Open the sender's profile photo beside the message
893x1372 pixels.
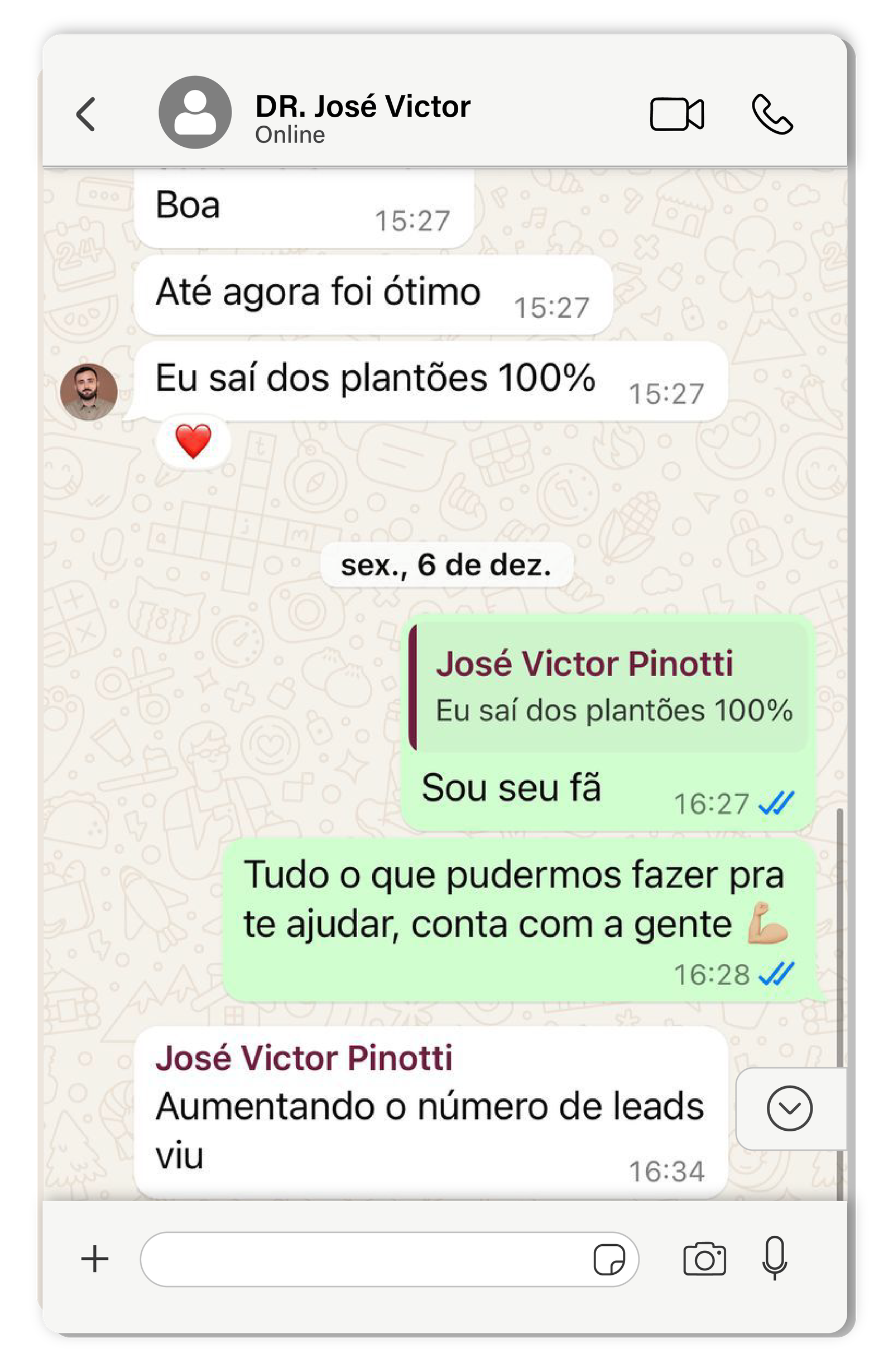tap(89, 392)
